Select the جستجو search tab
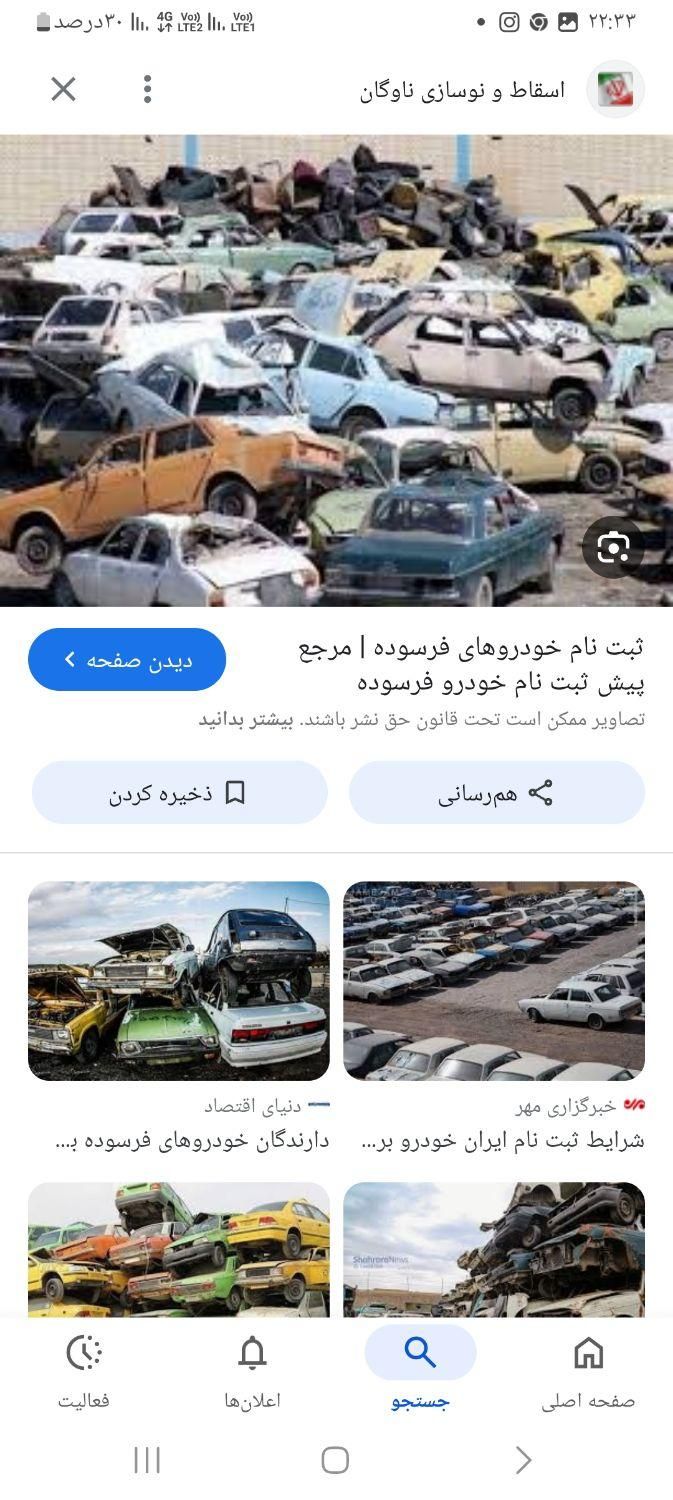Image resolution: width=673 pixels, height=1500 pixels. 420,1372
